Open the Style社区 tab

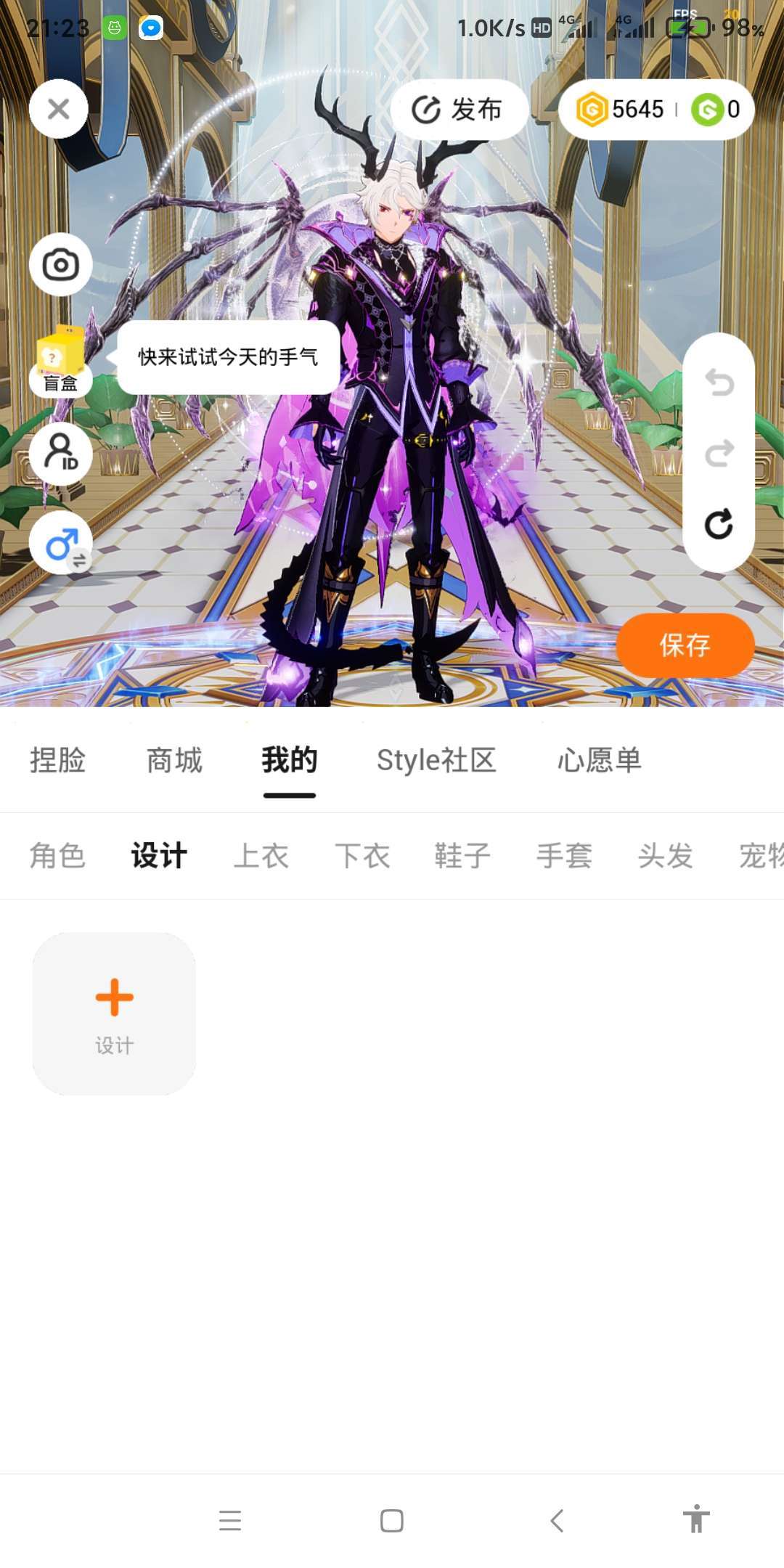point(436,761)
